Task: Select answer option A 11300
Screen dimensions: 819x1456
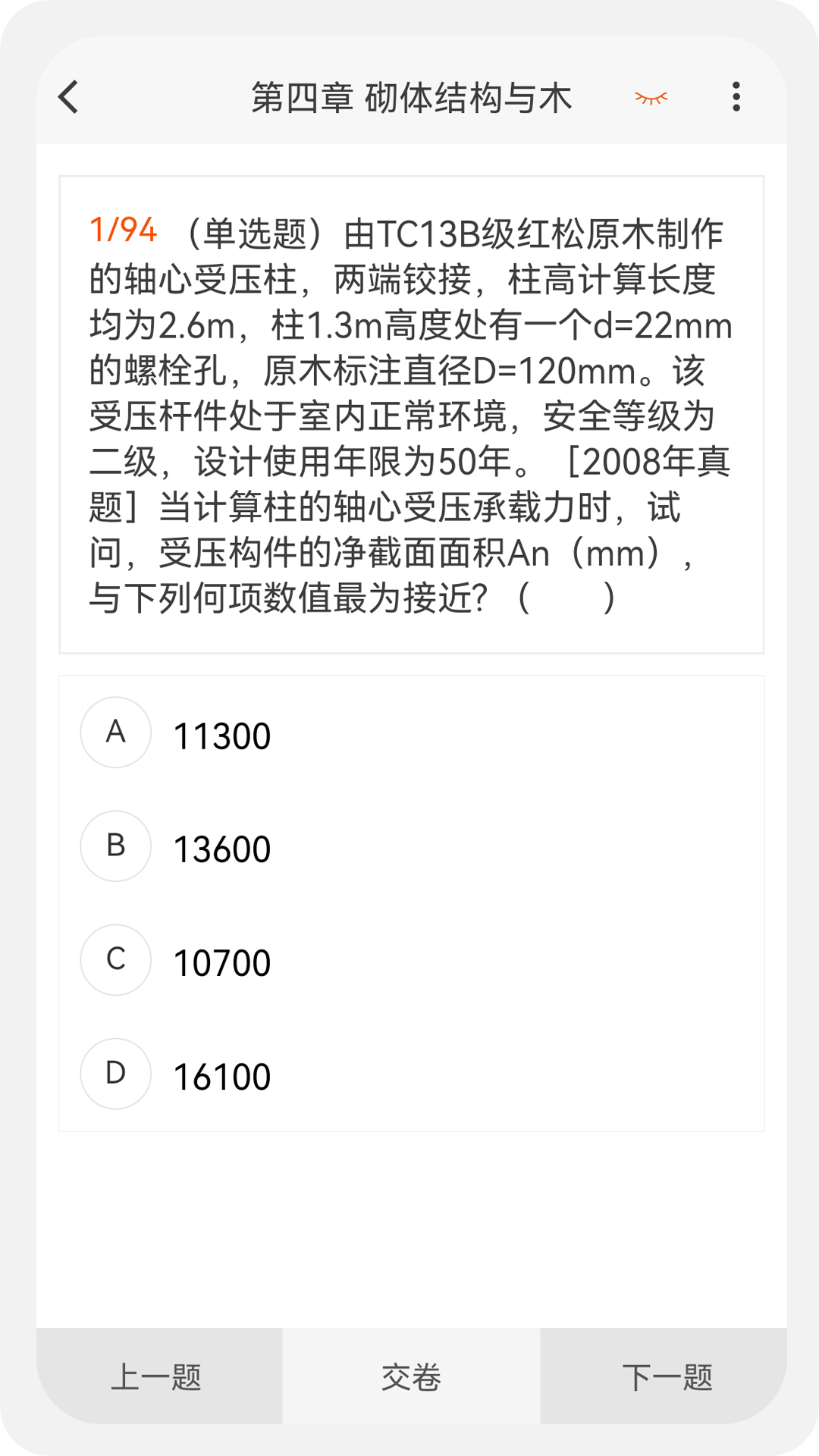Action: click(221, 733)
